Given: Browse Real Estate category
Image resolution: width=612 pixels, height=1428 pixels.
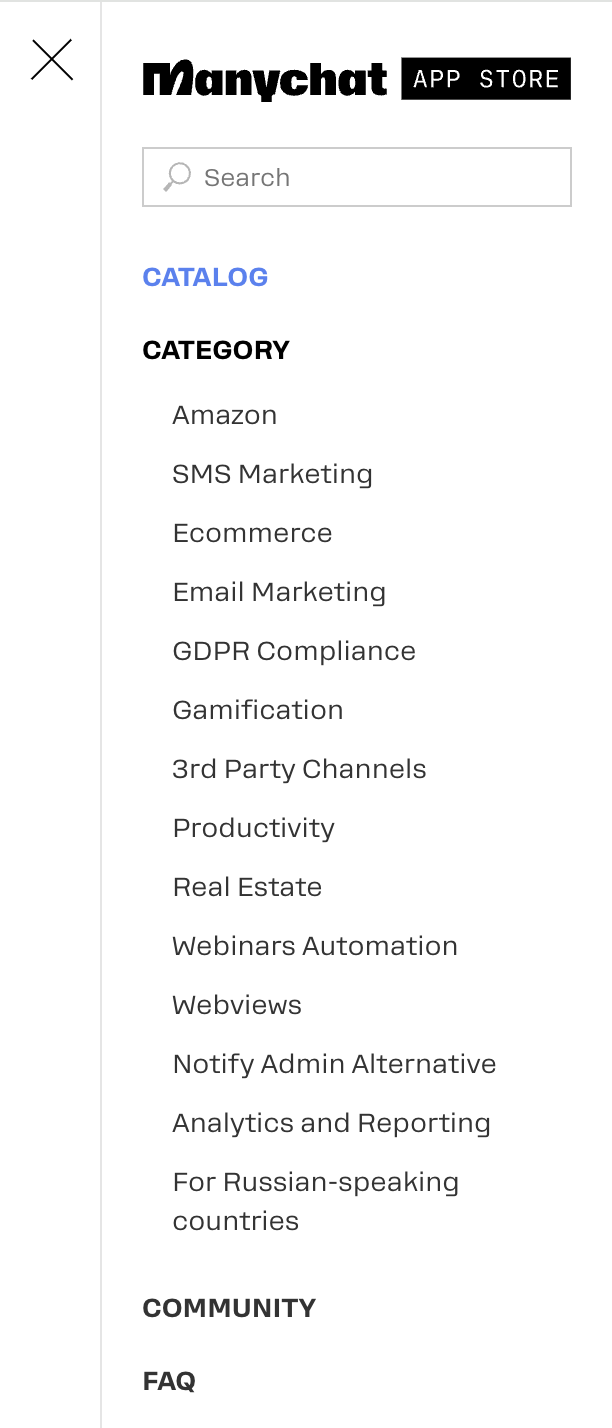Looking at the screenshot, I should click(x=247, y=887).
